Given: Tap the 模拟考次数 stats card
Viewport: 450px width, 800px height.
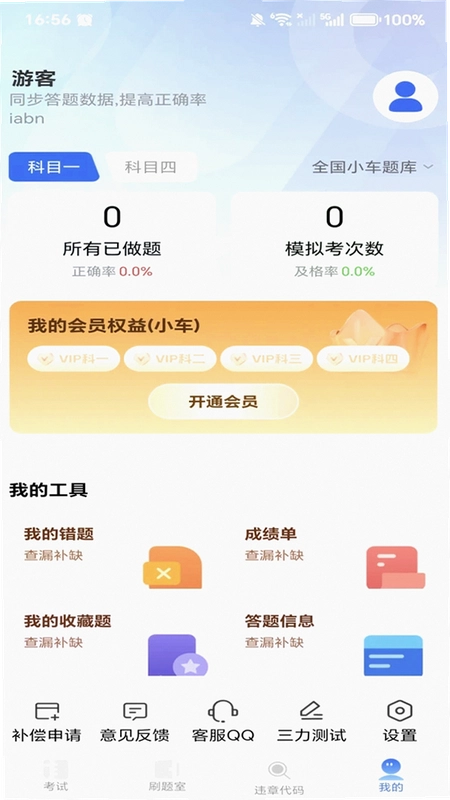Looking at the screenshot, I should 335,240.
